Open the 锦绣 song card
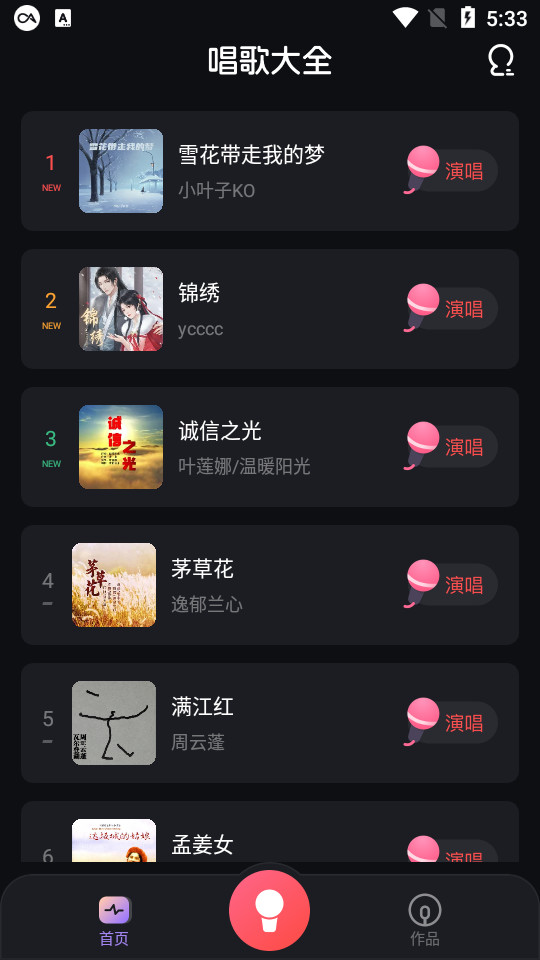 coord(270,309)
